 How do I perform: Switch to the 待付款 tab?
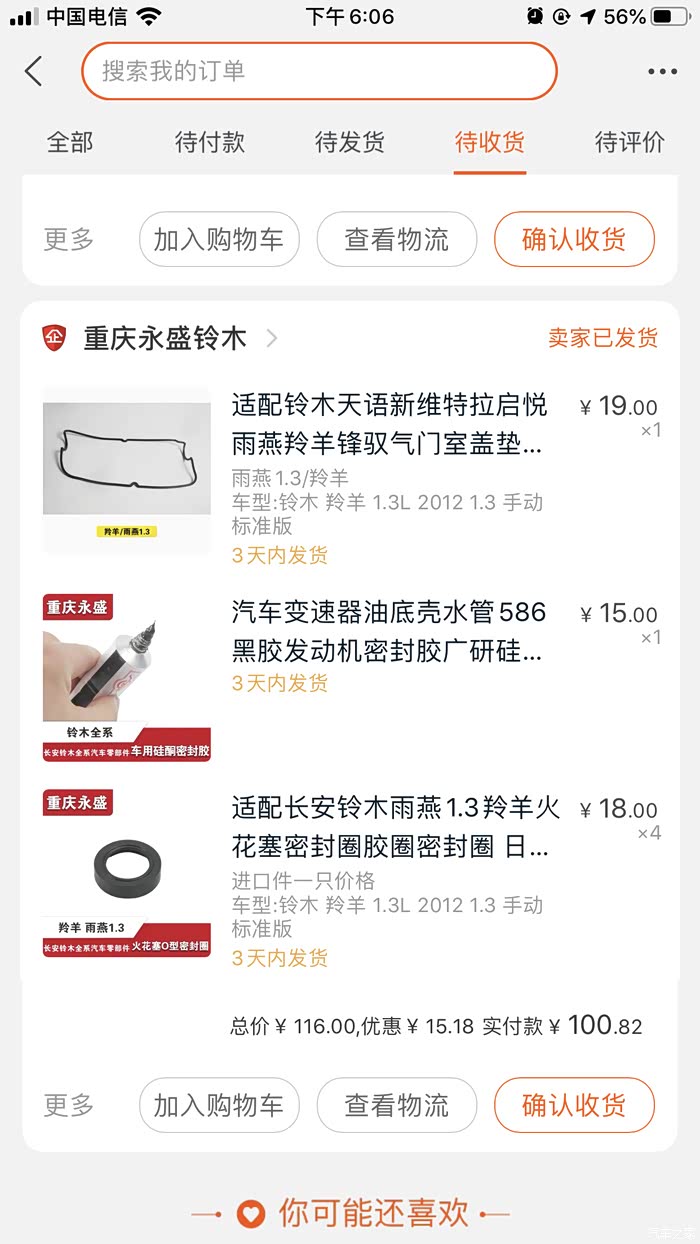210,142
